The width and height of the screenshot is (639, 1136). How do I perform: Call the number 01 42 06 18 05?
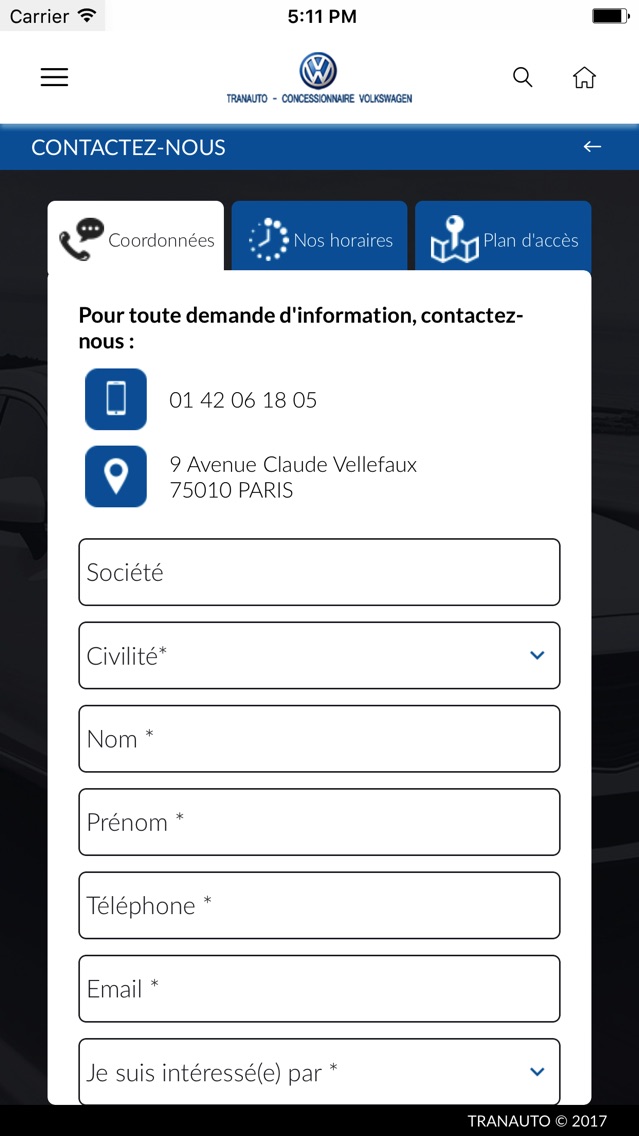click(x=243, y=400)
